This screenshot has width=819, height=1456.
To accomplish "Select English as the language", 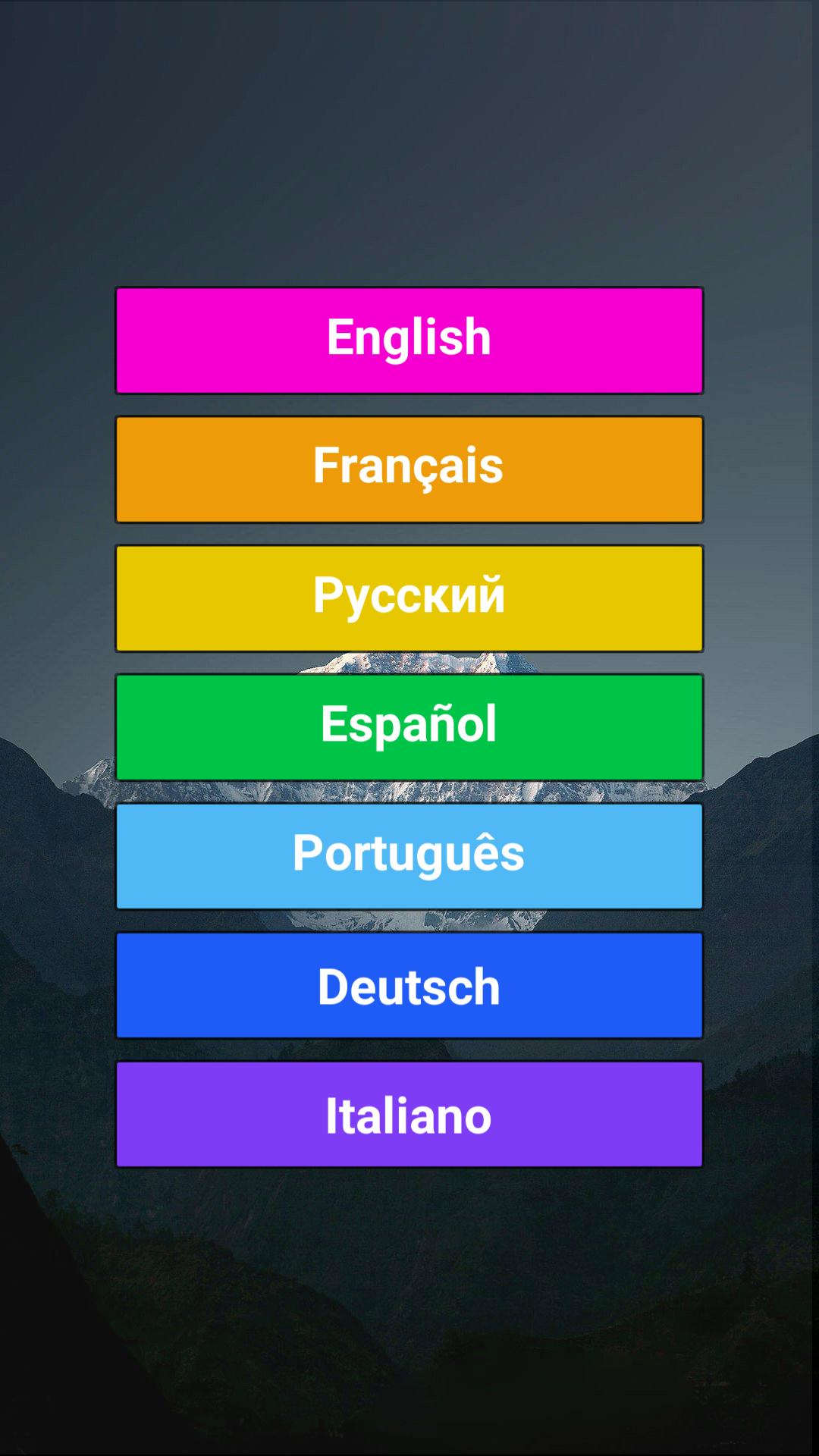I will click(409, 340).
